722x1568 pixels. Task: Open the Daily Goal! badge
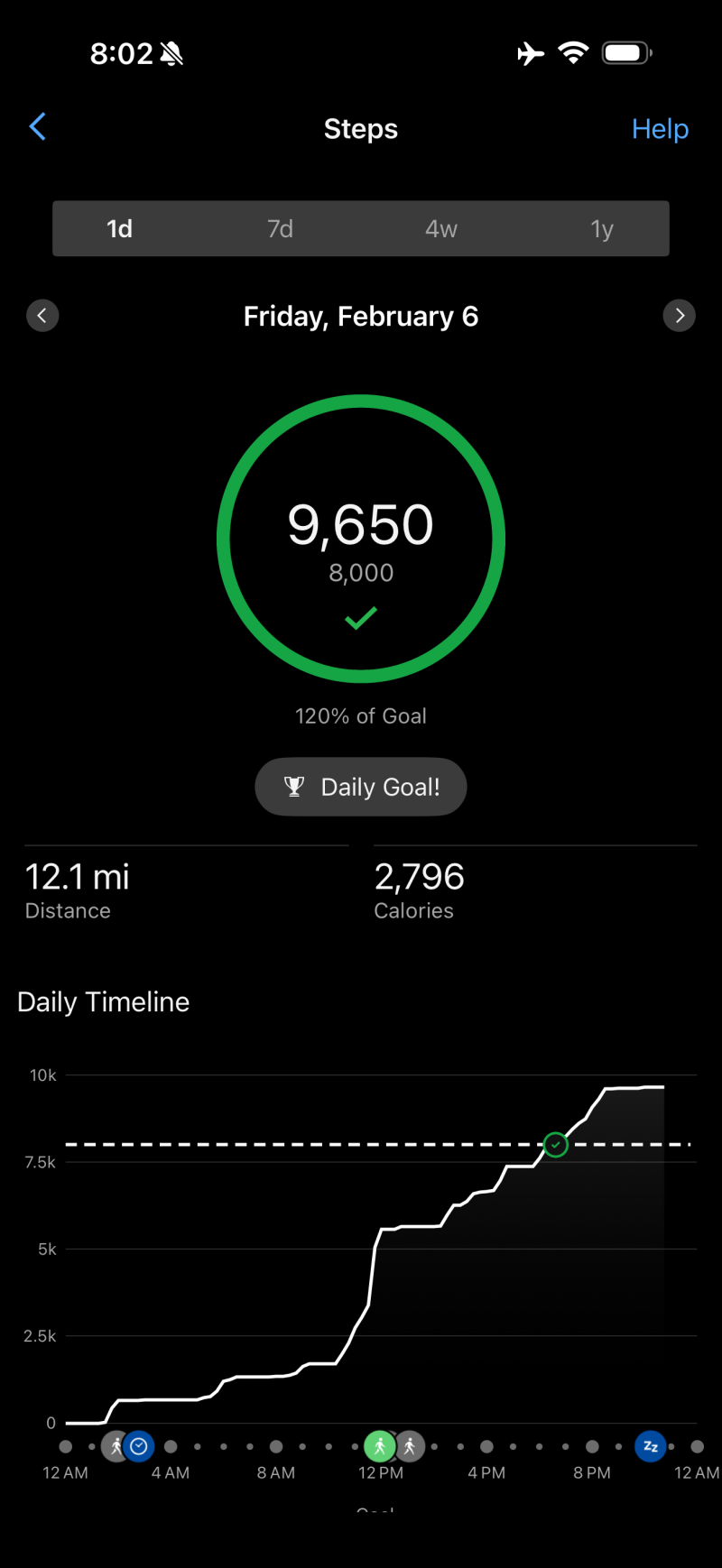click(x=361, y=787)
